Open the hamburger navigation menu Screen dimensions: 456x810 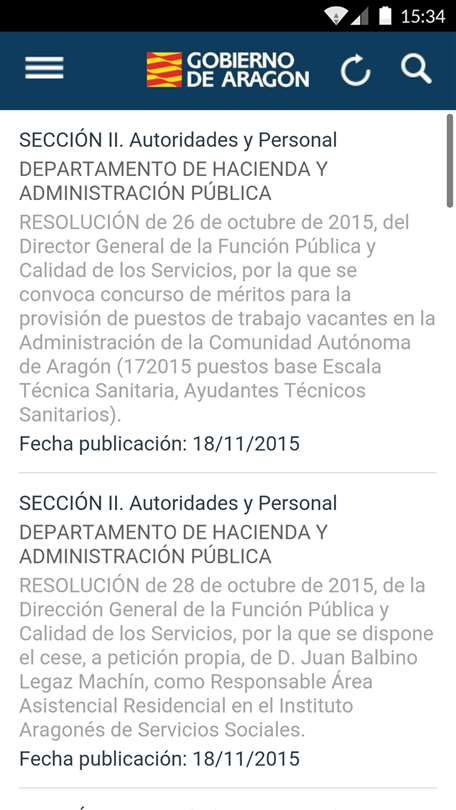(x=44, y=69)
